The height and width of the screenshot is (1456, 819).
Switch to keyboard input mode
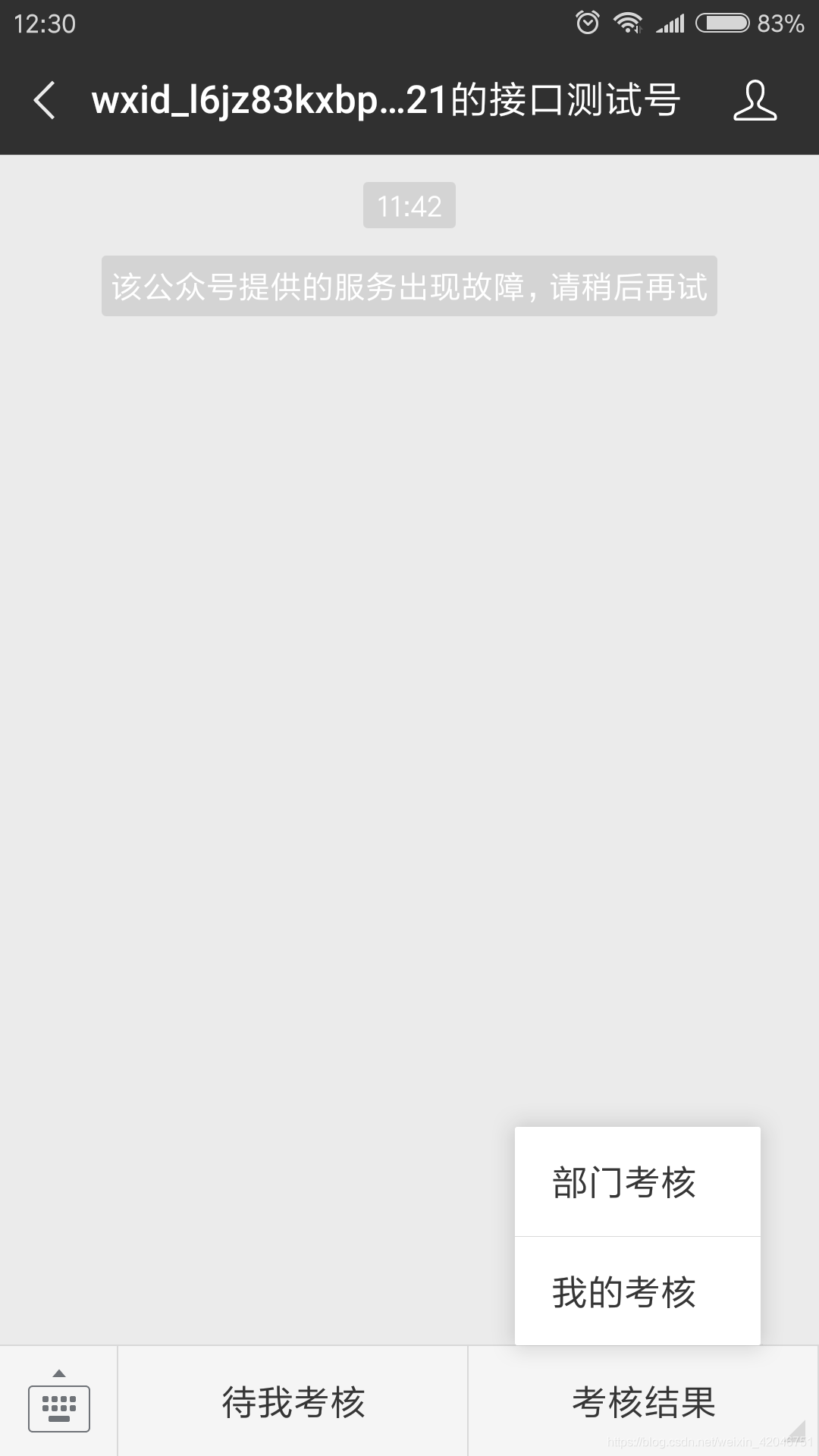tap(58, 1401)
